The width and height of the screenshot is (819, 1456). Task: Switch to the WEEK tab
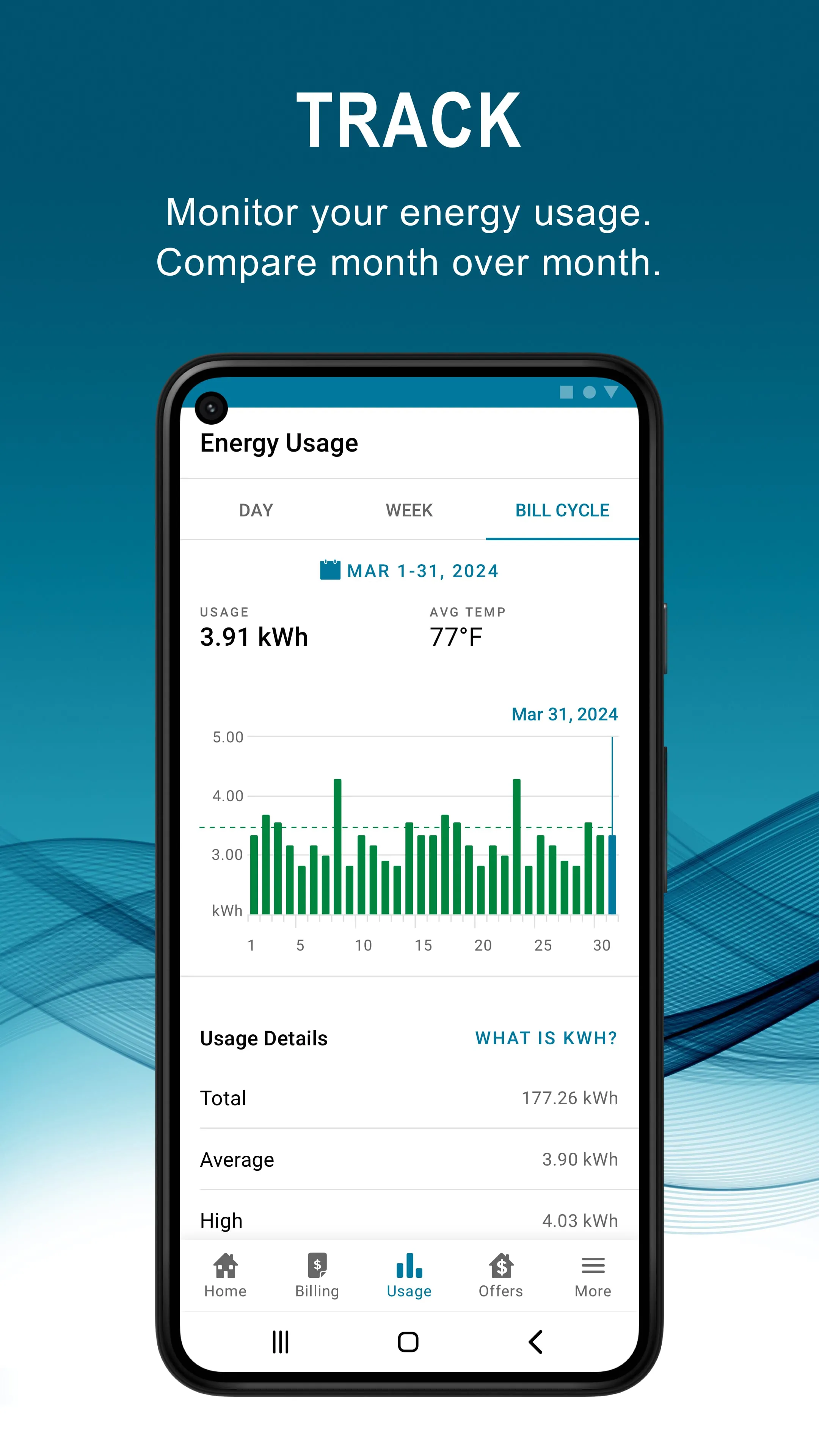409,510
